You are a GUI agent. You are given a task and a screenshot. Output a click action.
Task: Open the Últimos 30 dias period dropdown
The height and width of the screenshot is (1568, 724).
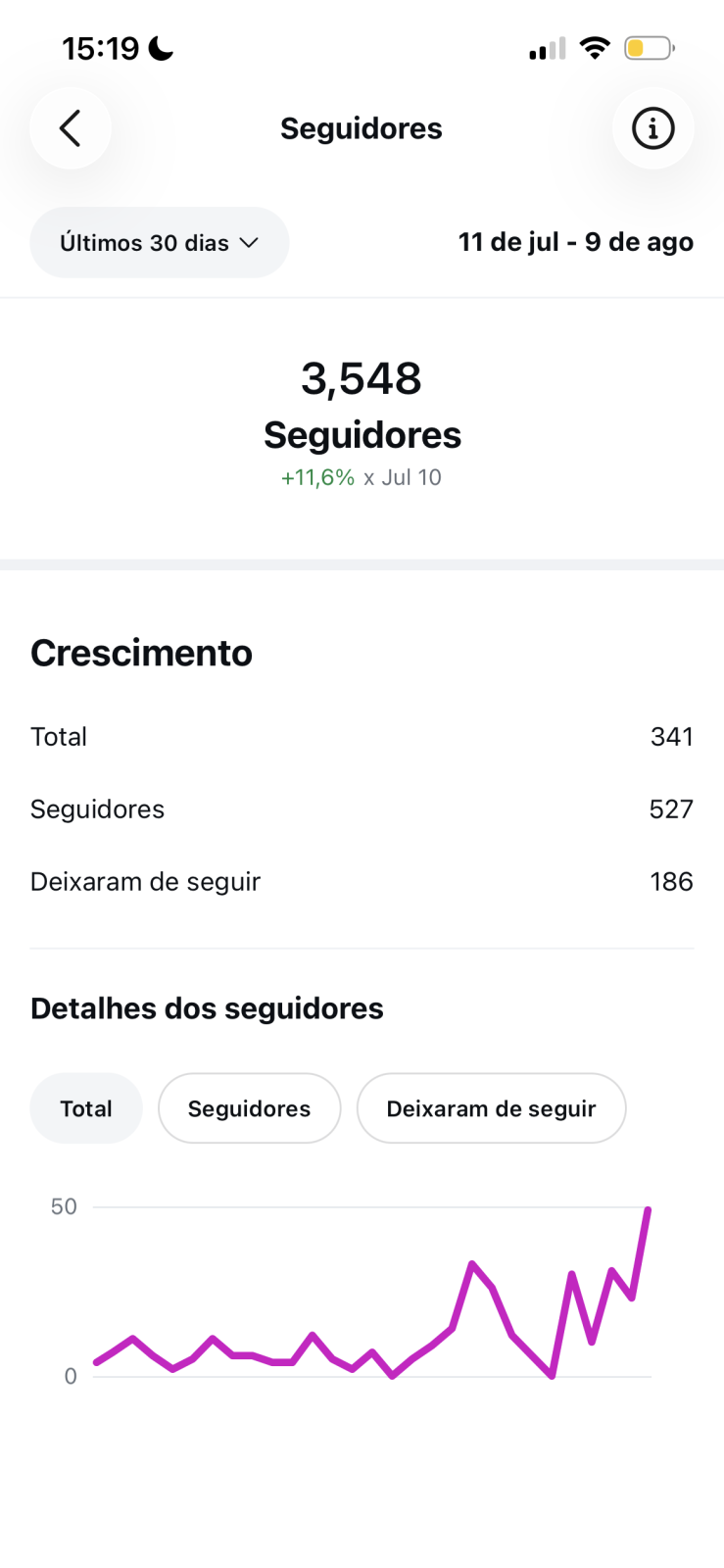click(x=160, y=242)
